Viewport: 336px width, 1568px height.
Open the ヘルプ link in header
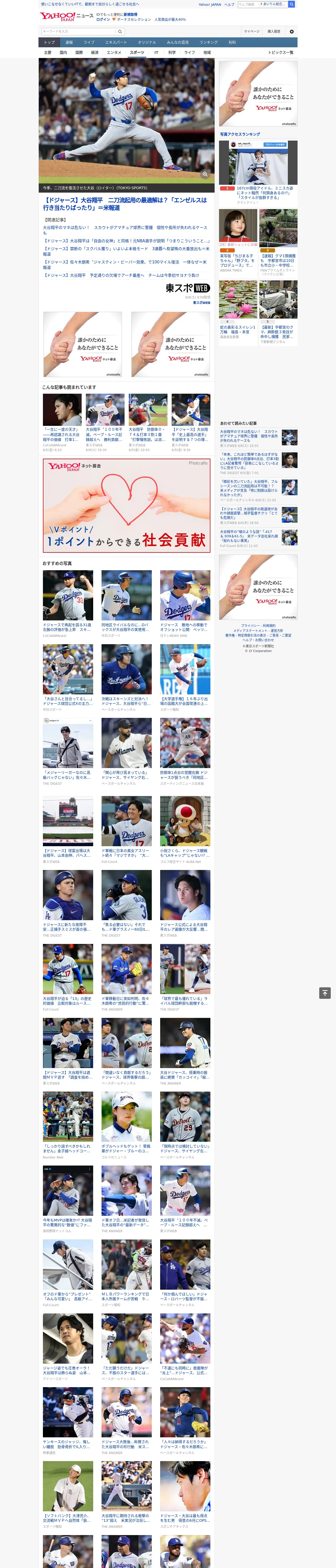(229, 4)
